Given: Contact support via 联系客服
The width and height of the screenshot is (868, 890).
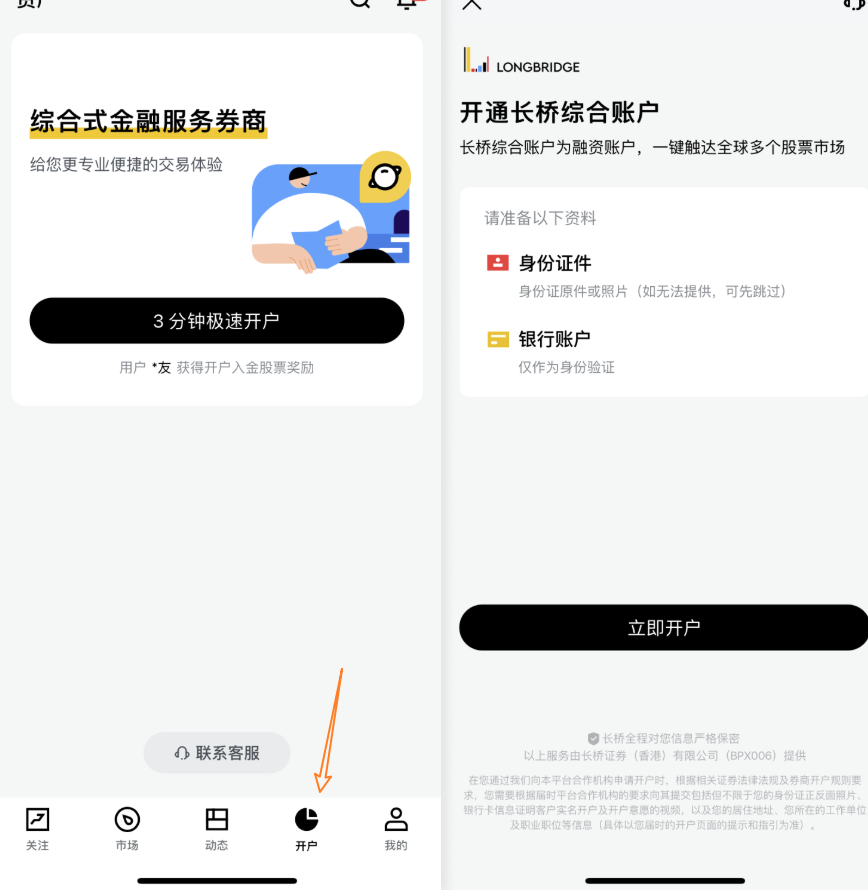Looking at the screenshot, I should [x=217, y=753].
